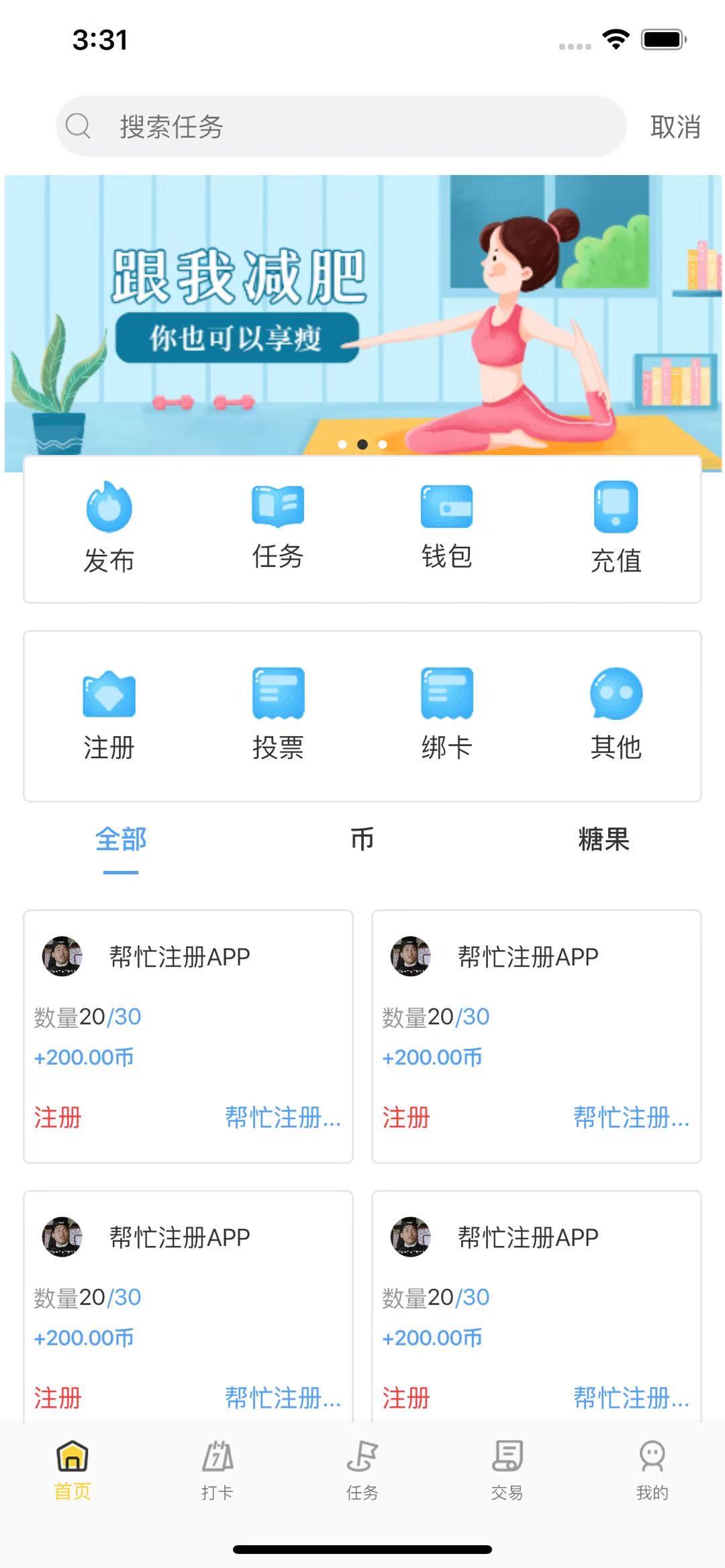Go to 首页 in bottom navigation
The image size is (725, 1568).
(72, 1471)
